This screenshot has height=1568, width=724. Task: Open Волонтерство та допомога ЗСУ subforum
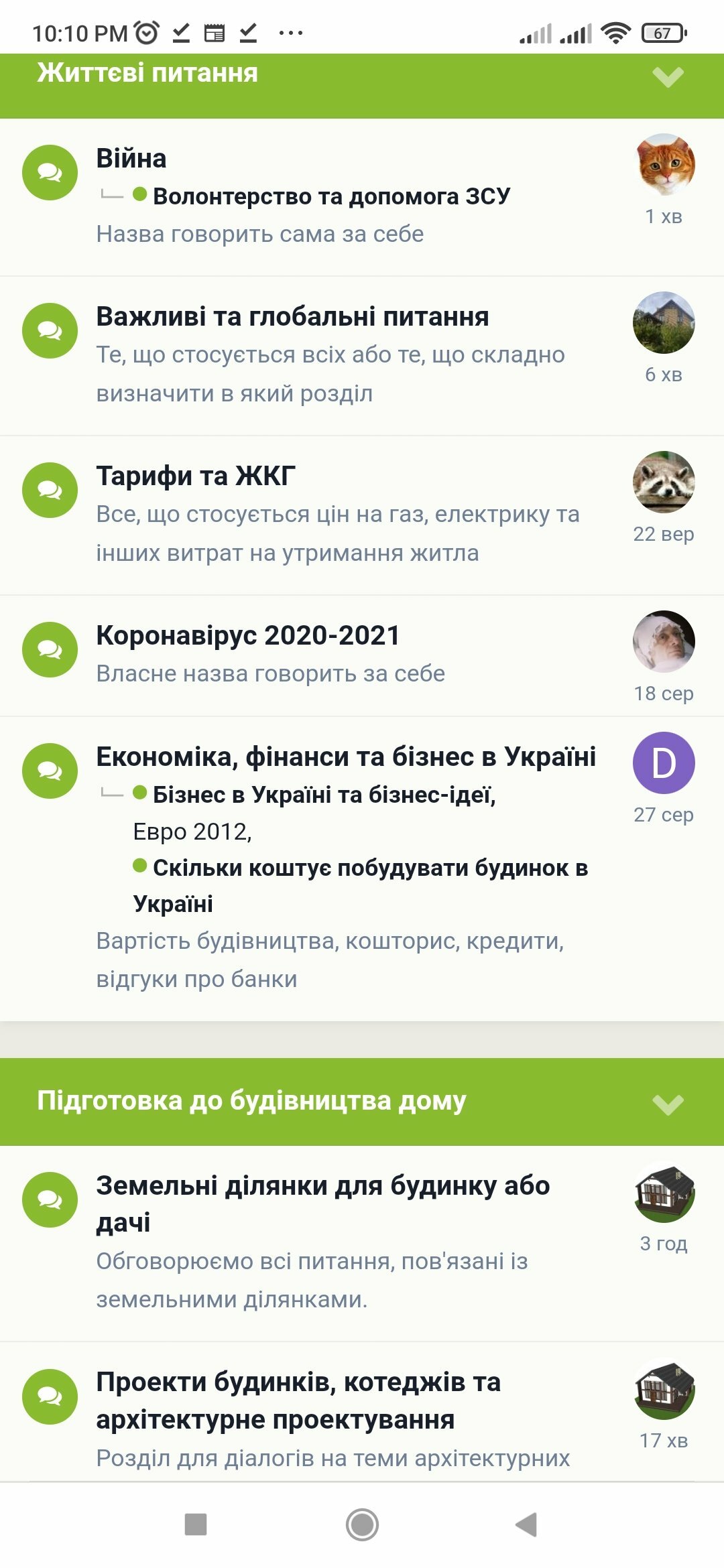331,196
